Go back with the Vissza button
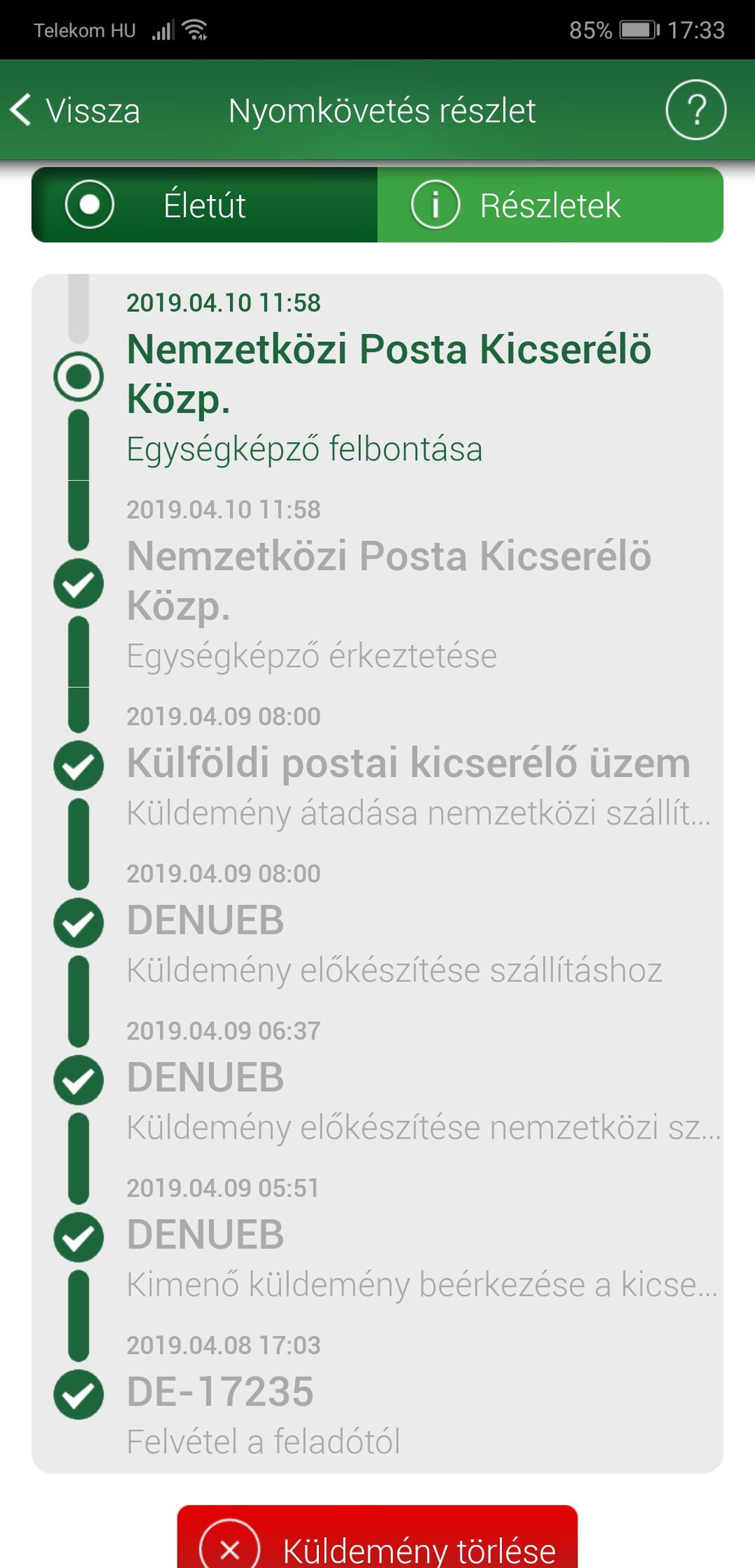Screen dimensions: 755x1568 coord(76,111)
